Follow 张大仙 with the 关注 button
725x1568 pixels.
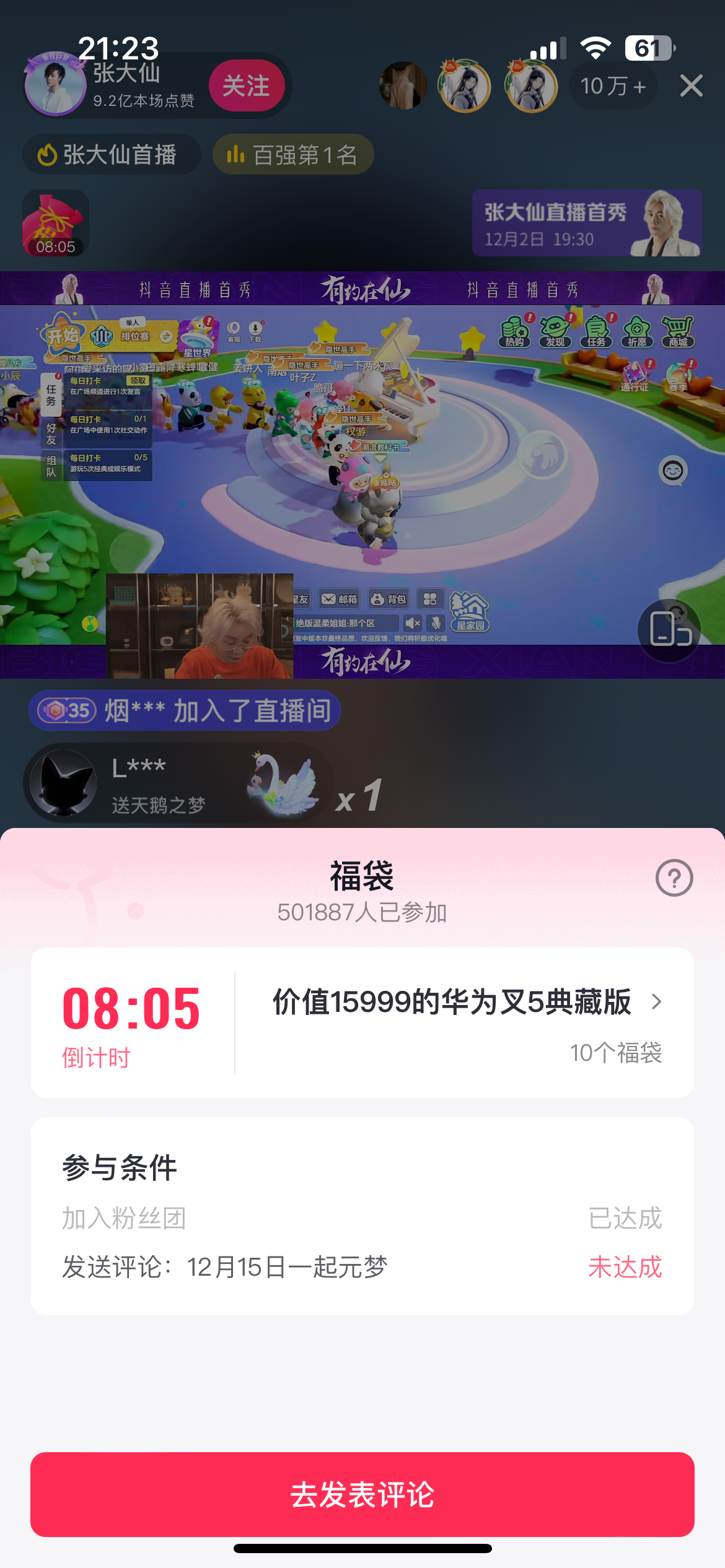(246, 85)
